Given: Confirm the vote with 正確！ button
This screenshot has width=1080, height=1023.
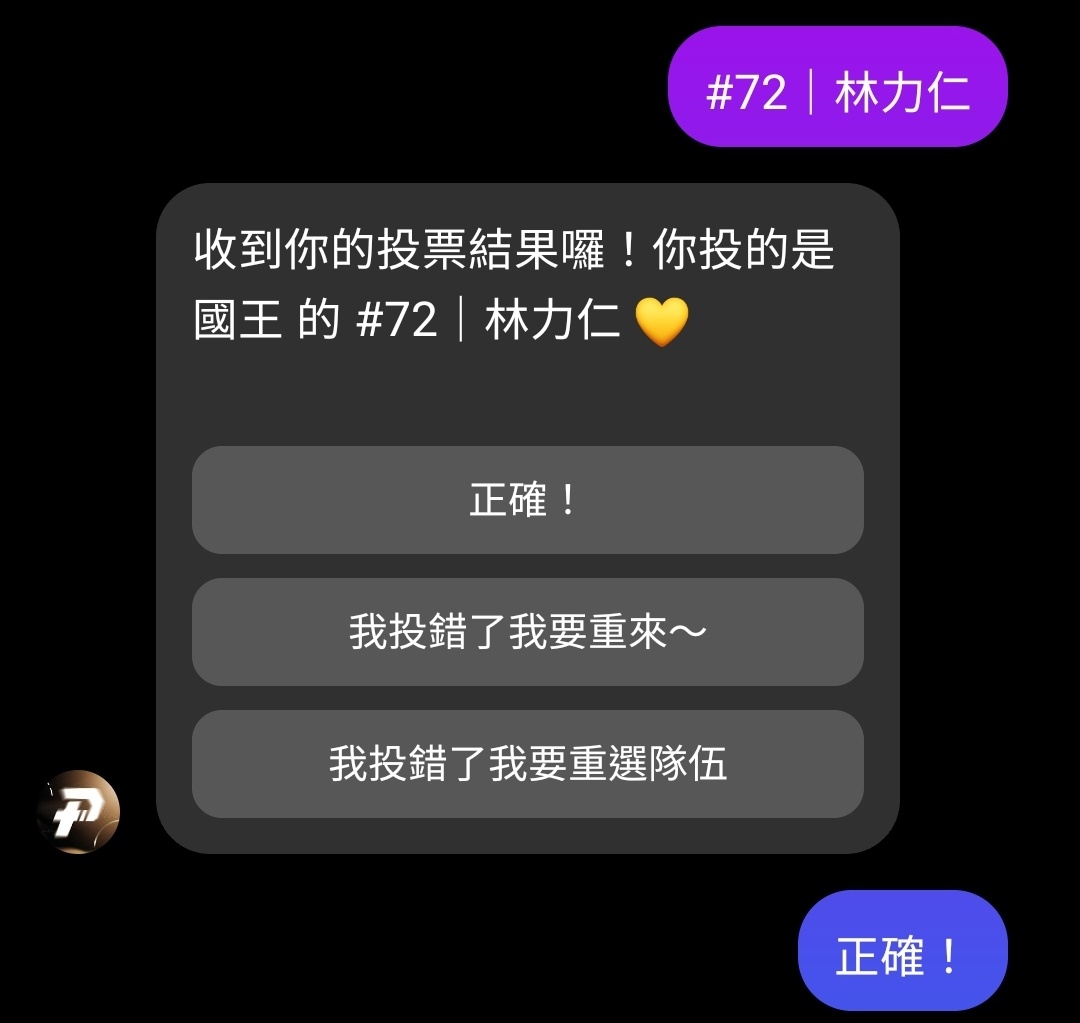Looking at the screenshot, I should pyautogui.click(x=527, y=500).
